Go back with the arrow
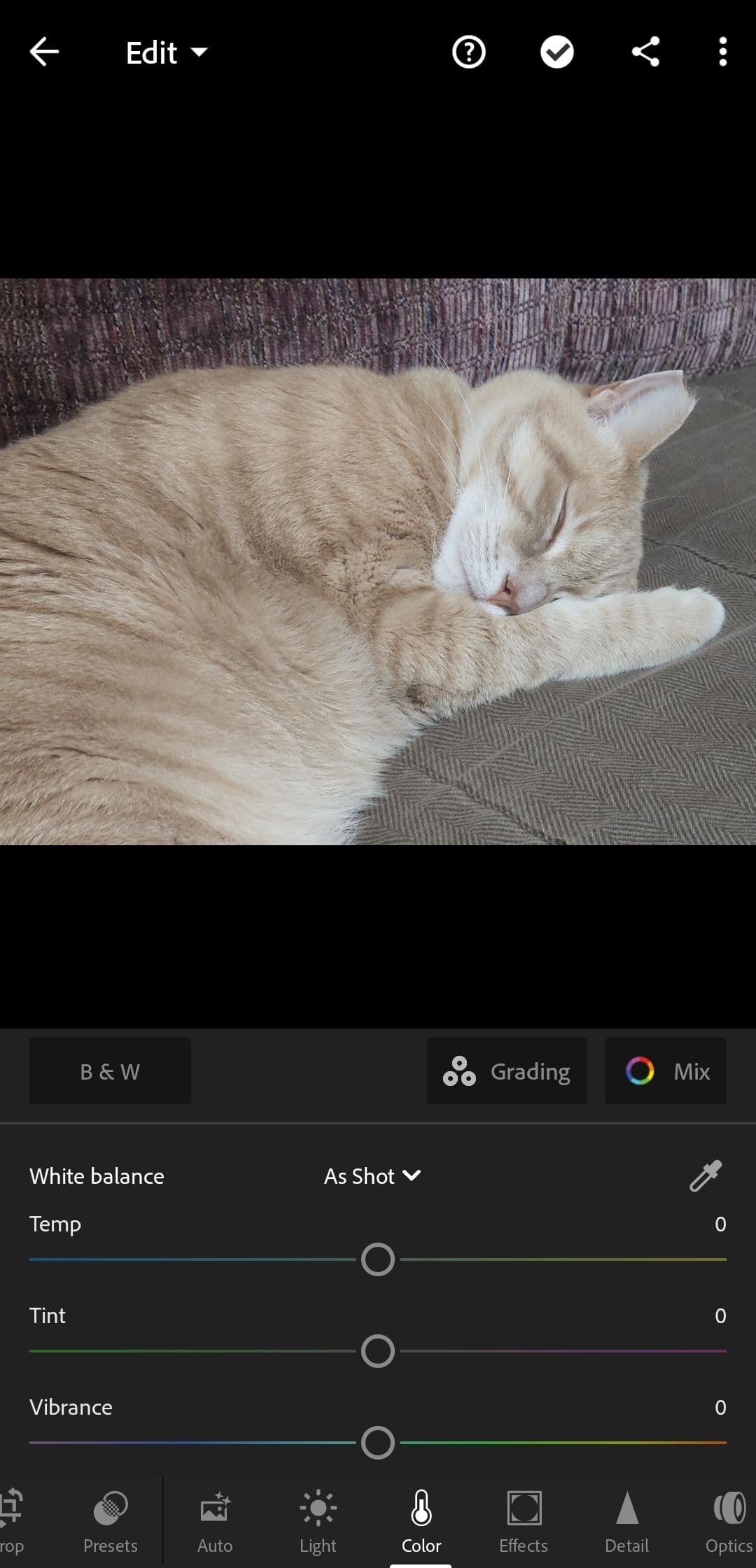 coord(44,52)
